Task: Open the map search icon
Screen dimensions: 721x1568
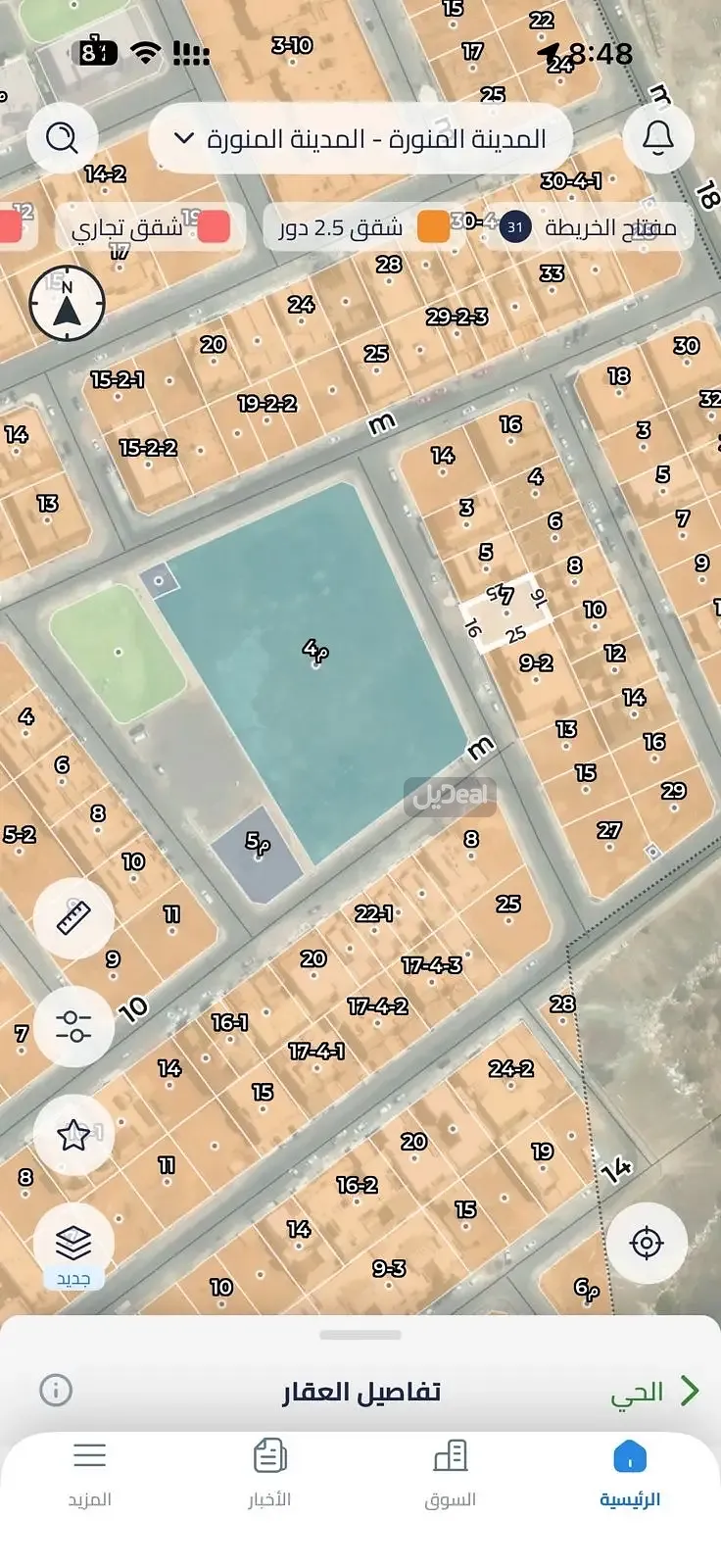Action: point(62,138)
